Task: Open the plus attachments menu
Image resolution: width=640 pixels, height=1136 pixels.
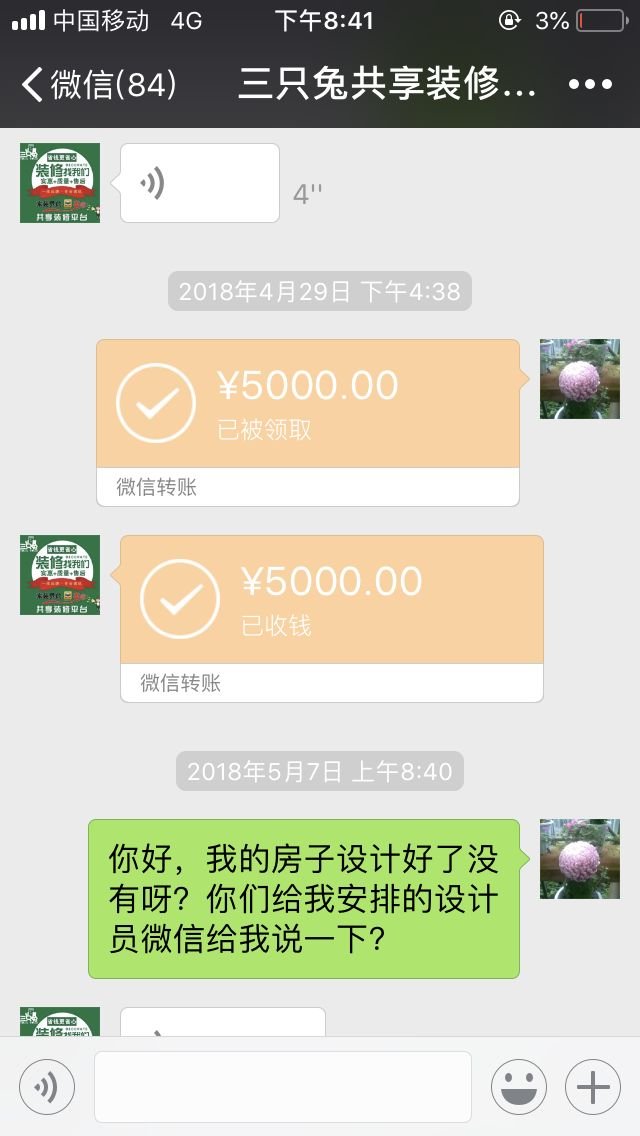Action: tap(593, 1086)
